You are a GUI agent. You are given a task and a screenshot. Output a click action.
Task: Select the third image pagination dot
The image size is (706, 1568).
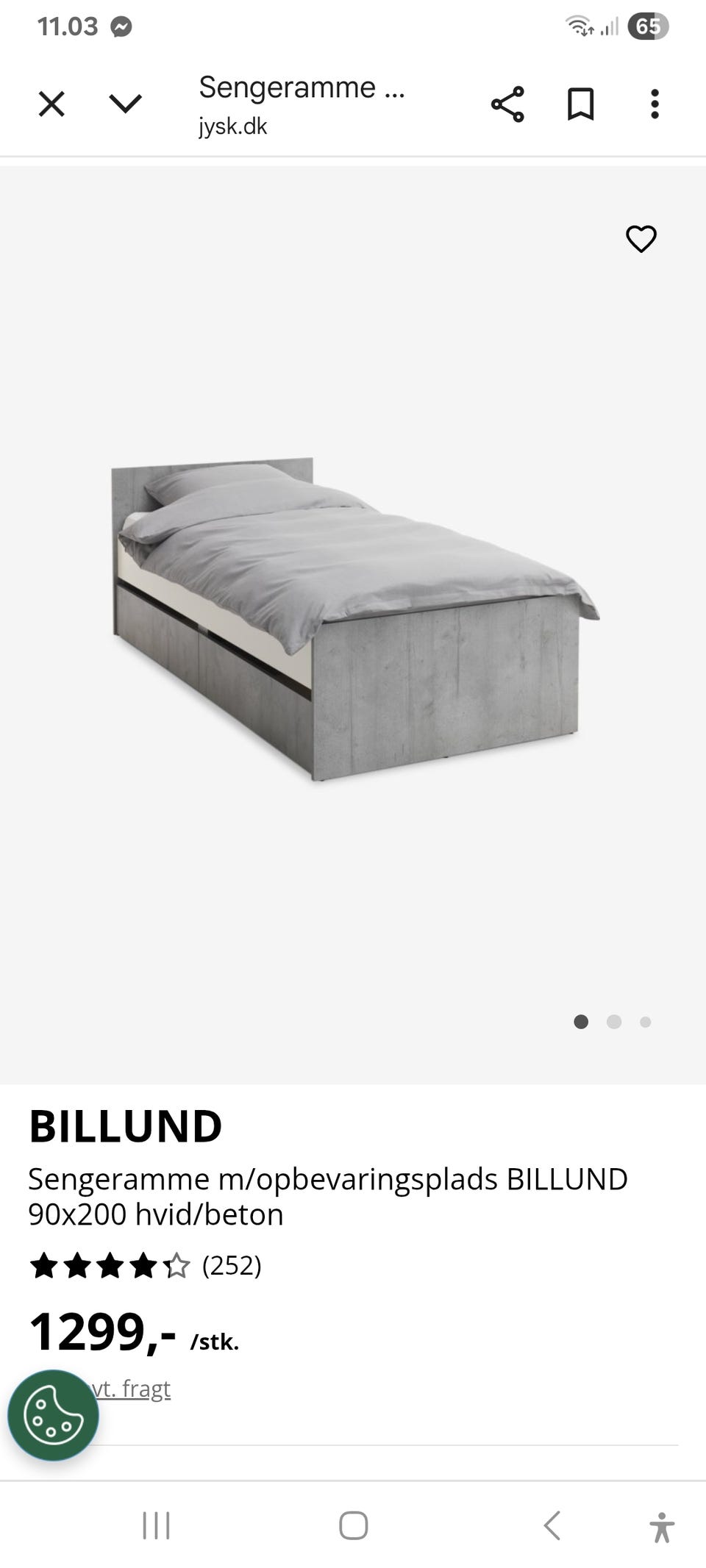[x=646, y=1022]
